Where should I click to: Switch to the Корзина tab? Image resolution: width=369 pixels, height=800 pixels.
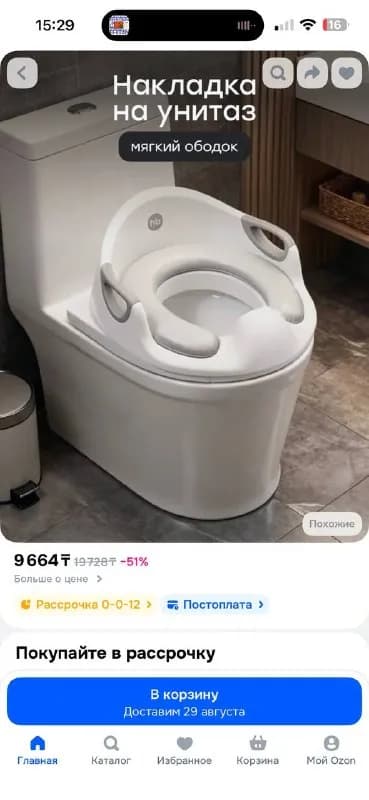tap(258, 751)
